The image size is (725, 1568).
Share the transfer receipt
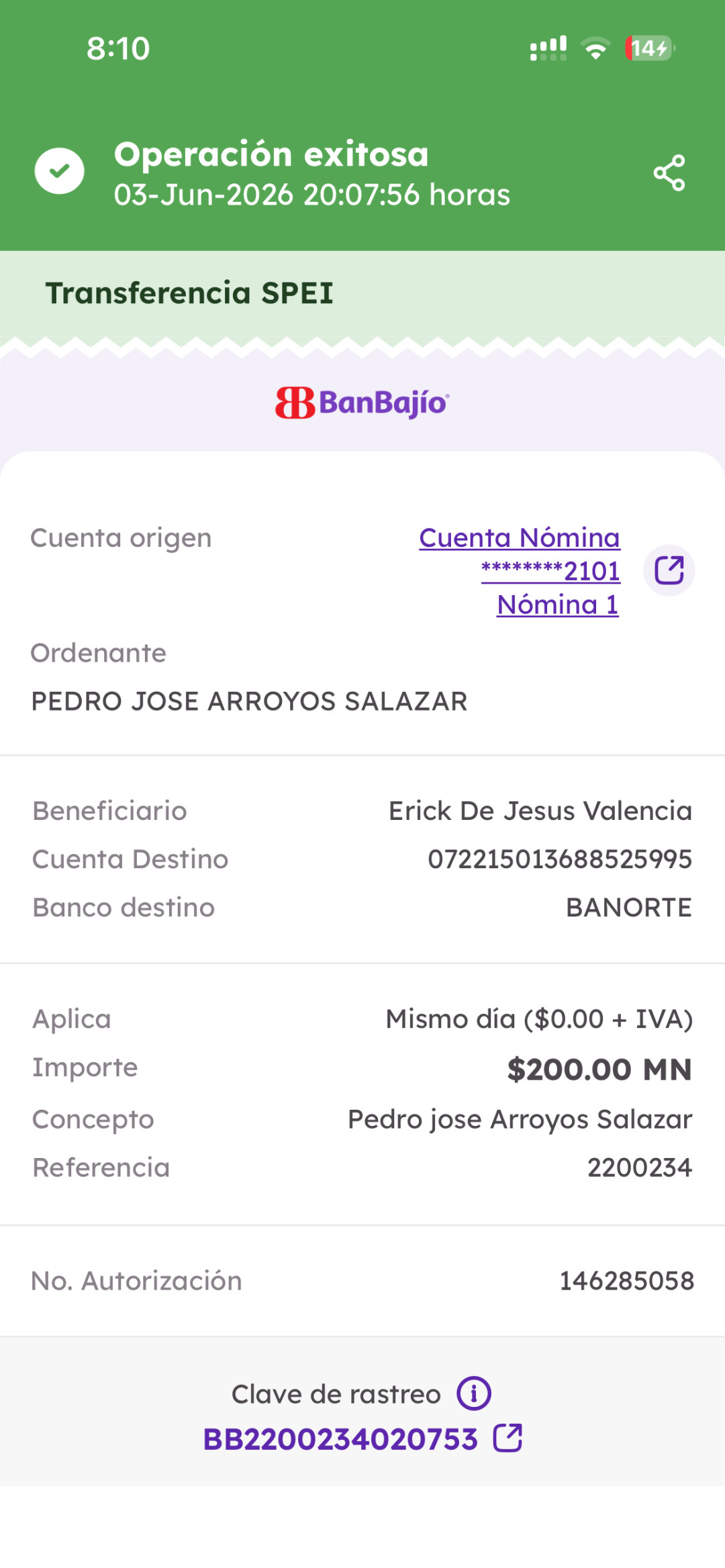(669, 173)
